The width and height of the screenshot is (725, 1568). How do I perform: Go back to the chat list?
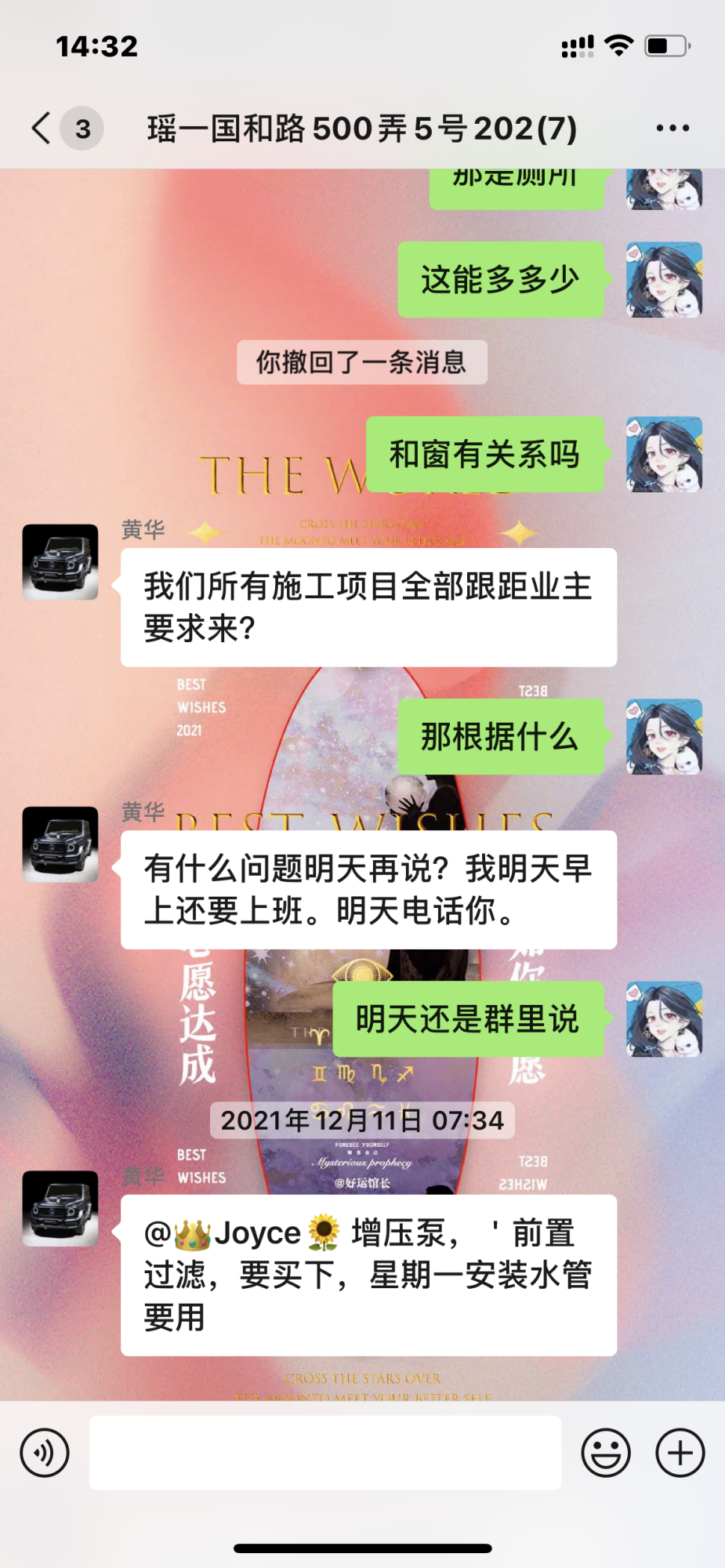pyautogui.click(x=42, y=129)
